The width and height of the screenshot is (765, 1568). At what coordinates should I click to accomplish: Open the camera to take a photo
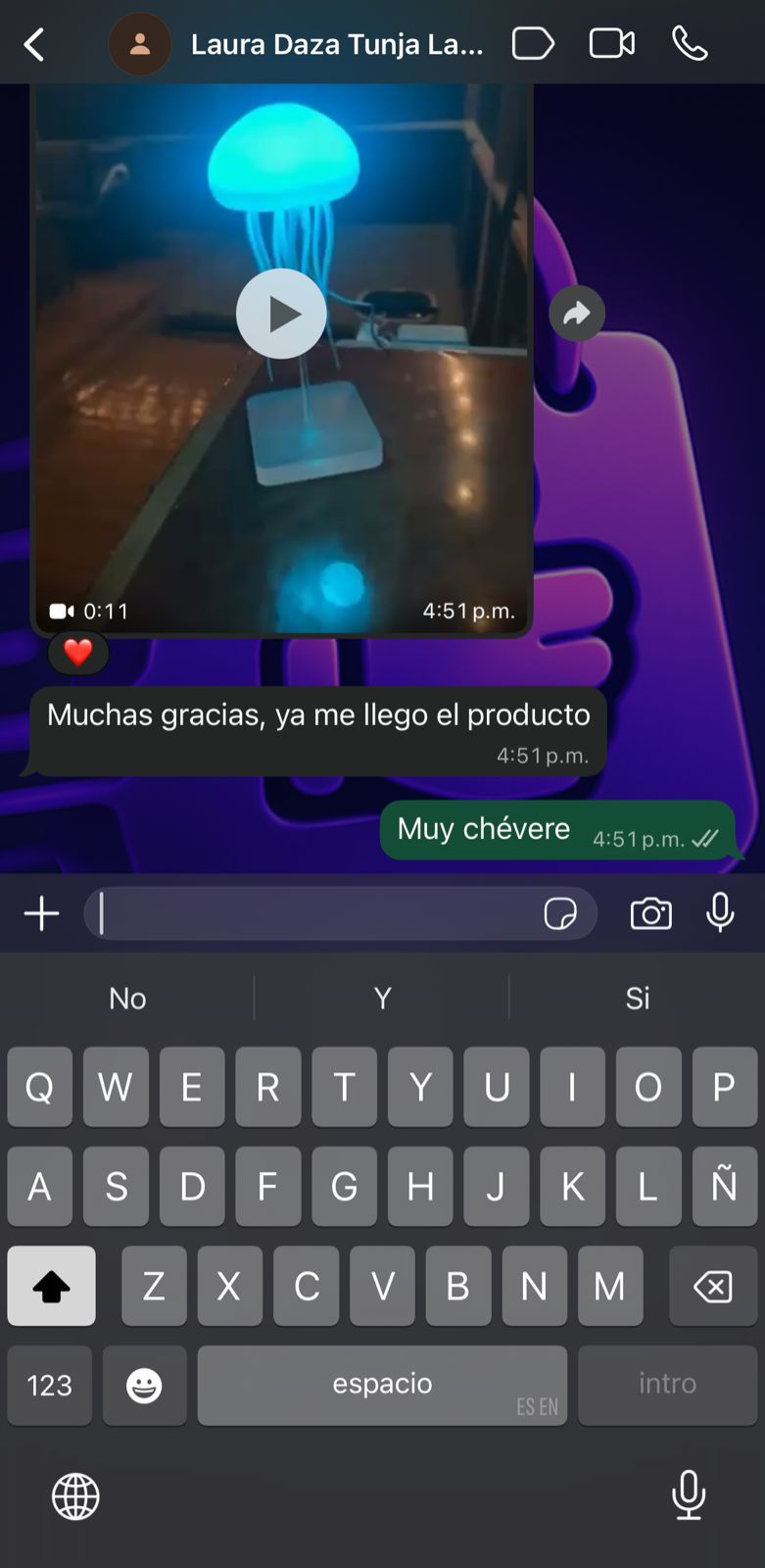pos(650,914)
